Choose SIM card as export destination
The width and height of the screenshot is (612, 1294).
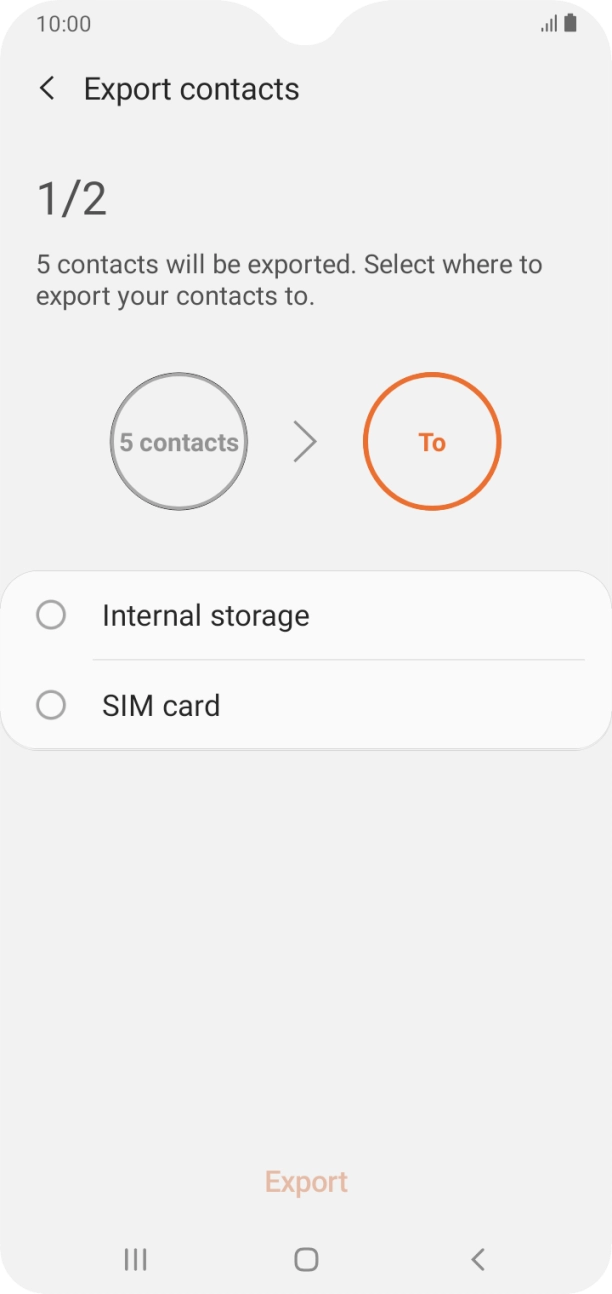51,705
